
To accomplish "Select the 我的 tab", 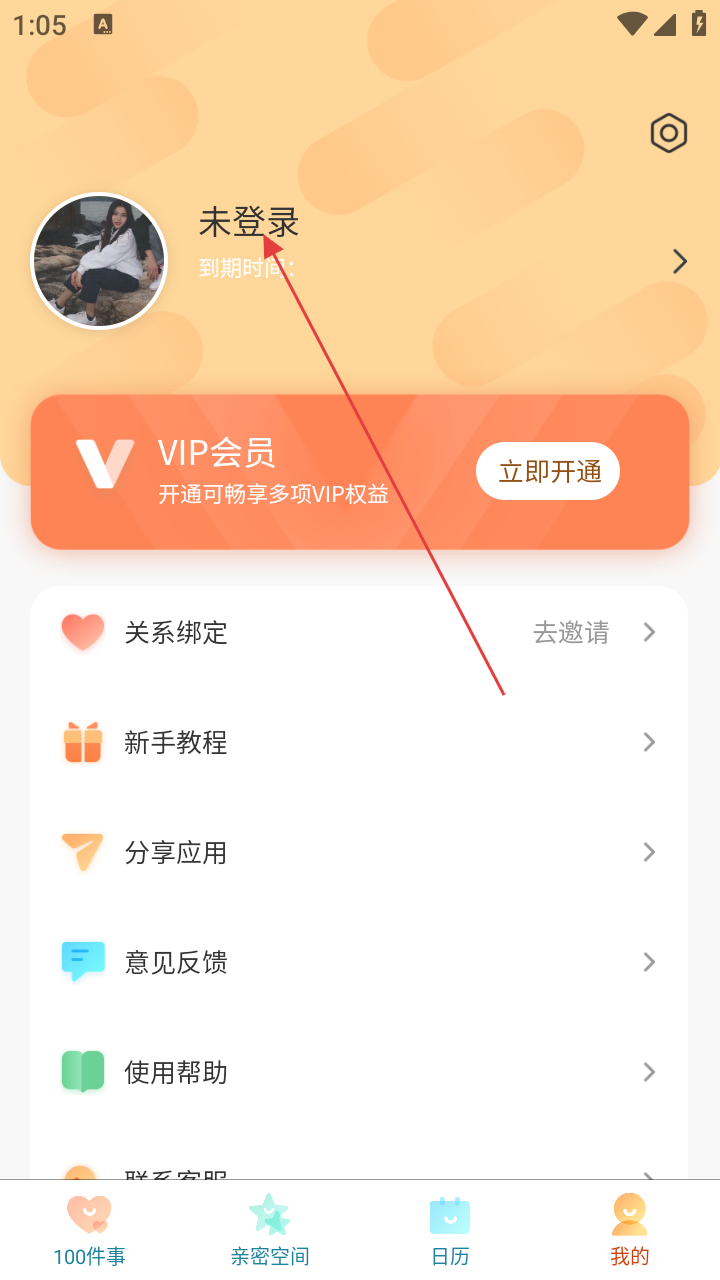I will [630, 1231].
